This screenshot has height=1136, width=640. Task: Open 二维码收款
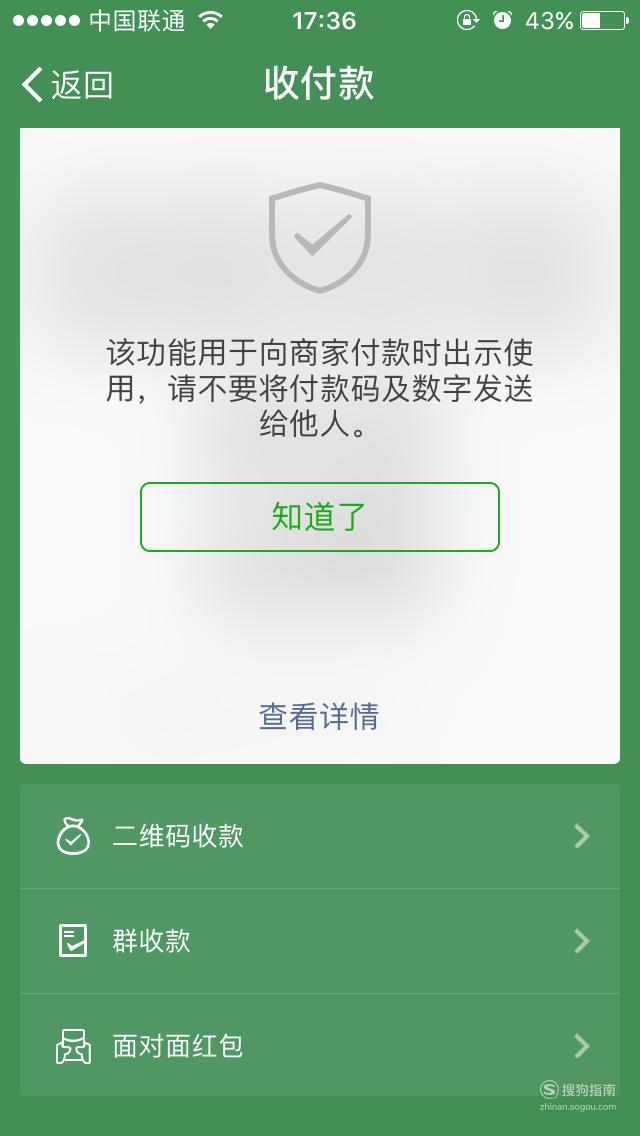tap(320, 836)
